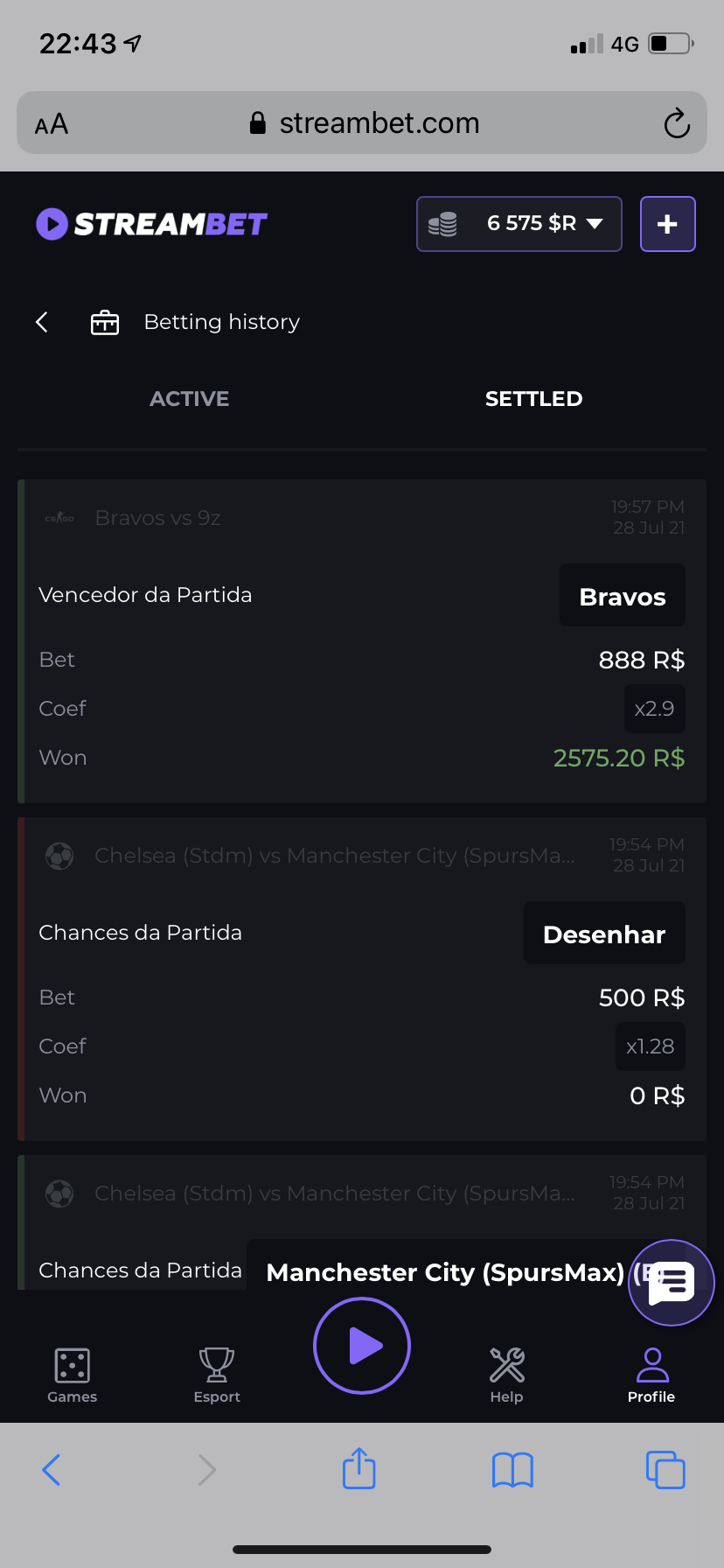Select the SETTLED tab
This screenshot has height=1568, width=724.
pyautogui.click(x=533, y=399)
